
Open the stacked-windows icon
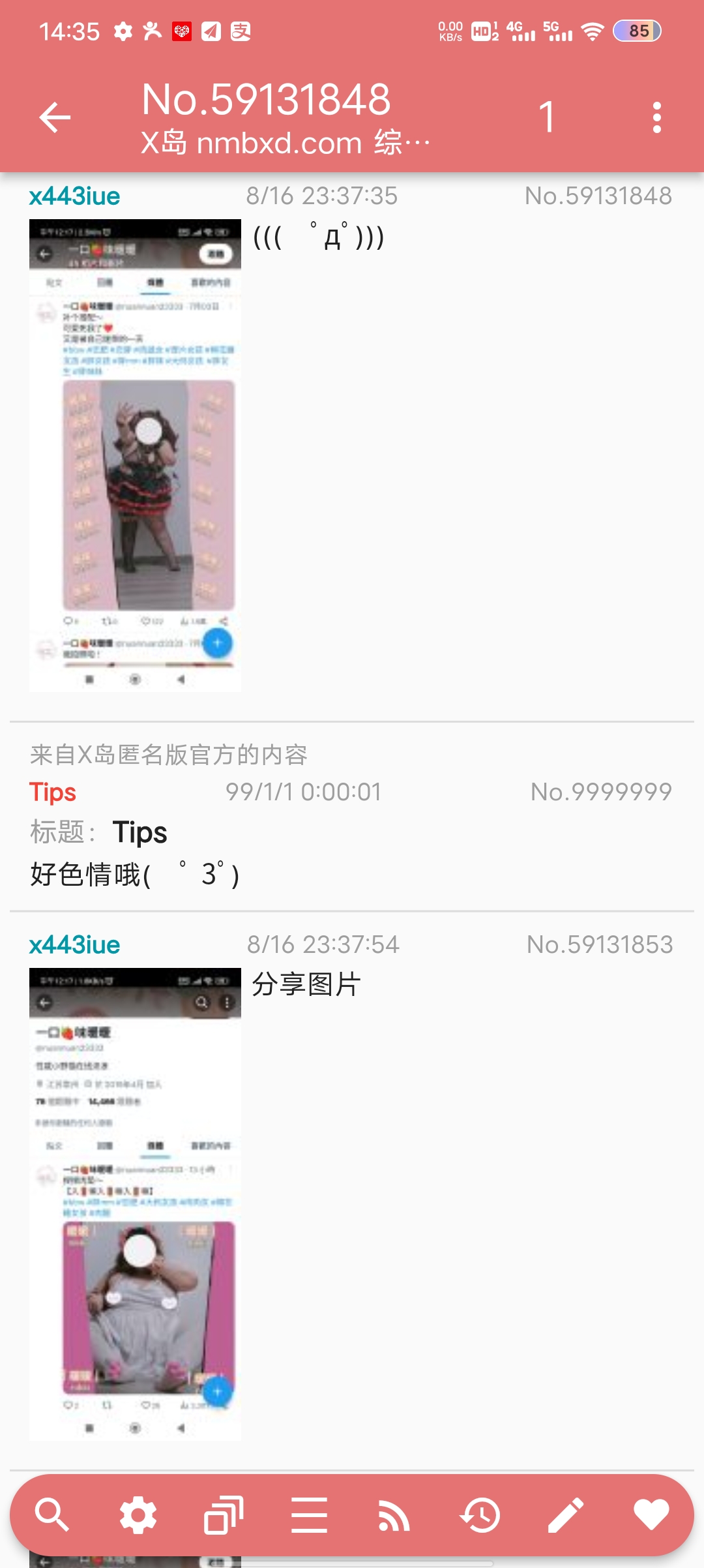coord(224,1515)
